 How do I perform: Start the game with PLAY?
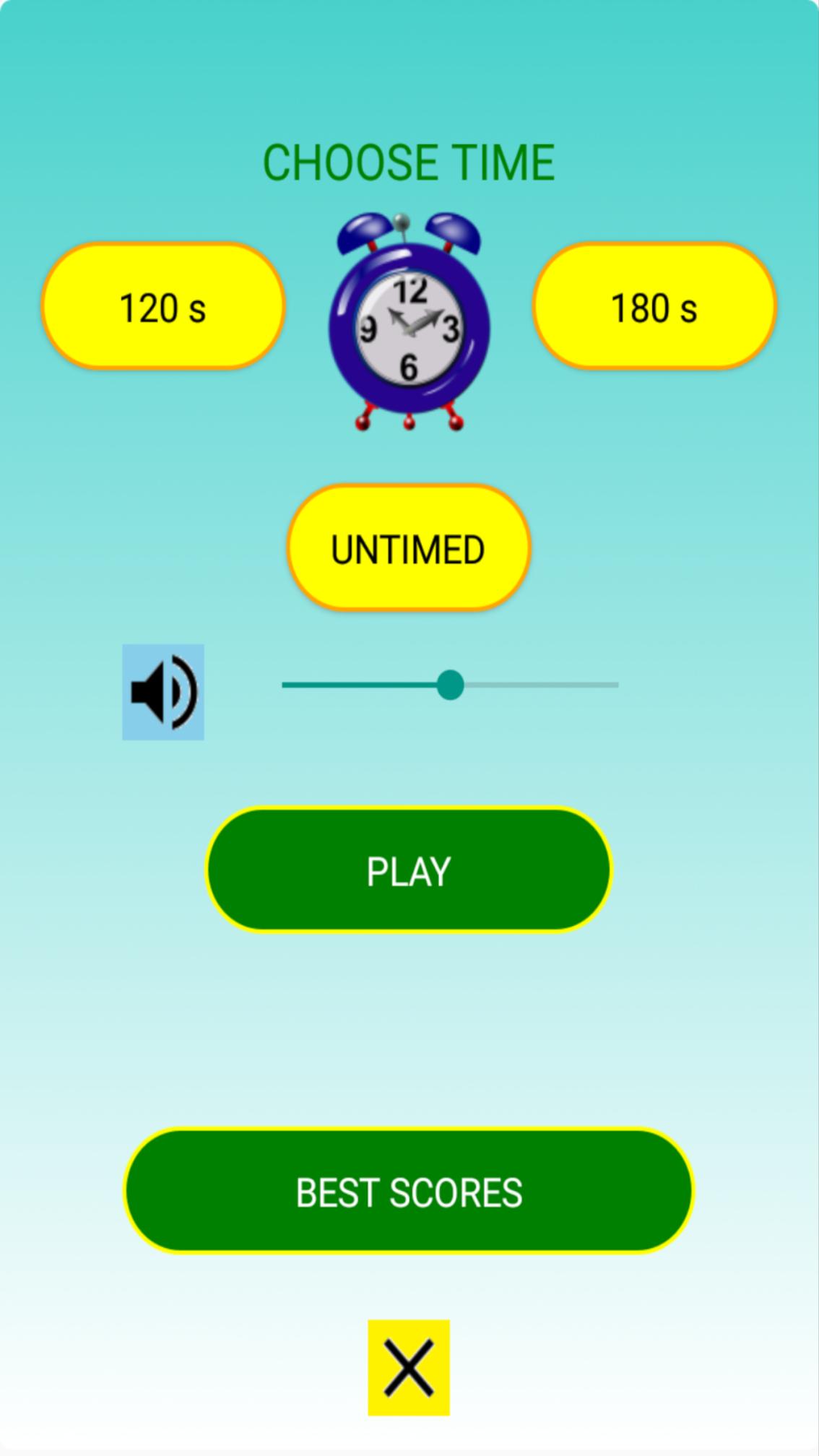point(409,870)
